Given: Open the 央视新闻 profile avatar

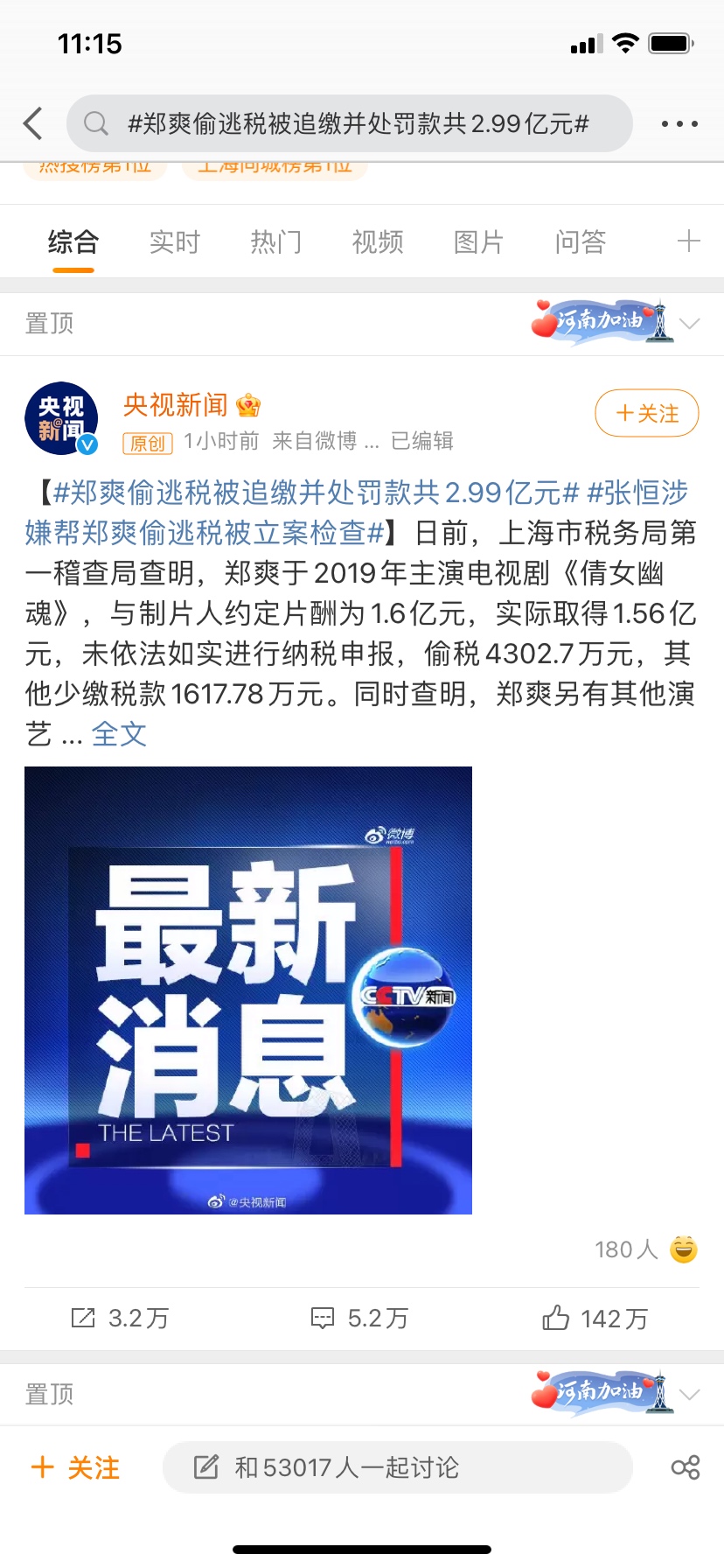Looking at the screenshot, I should point(60,418).
